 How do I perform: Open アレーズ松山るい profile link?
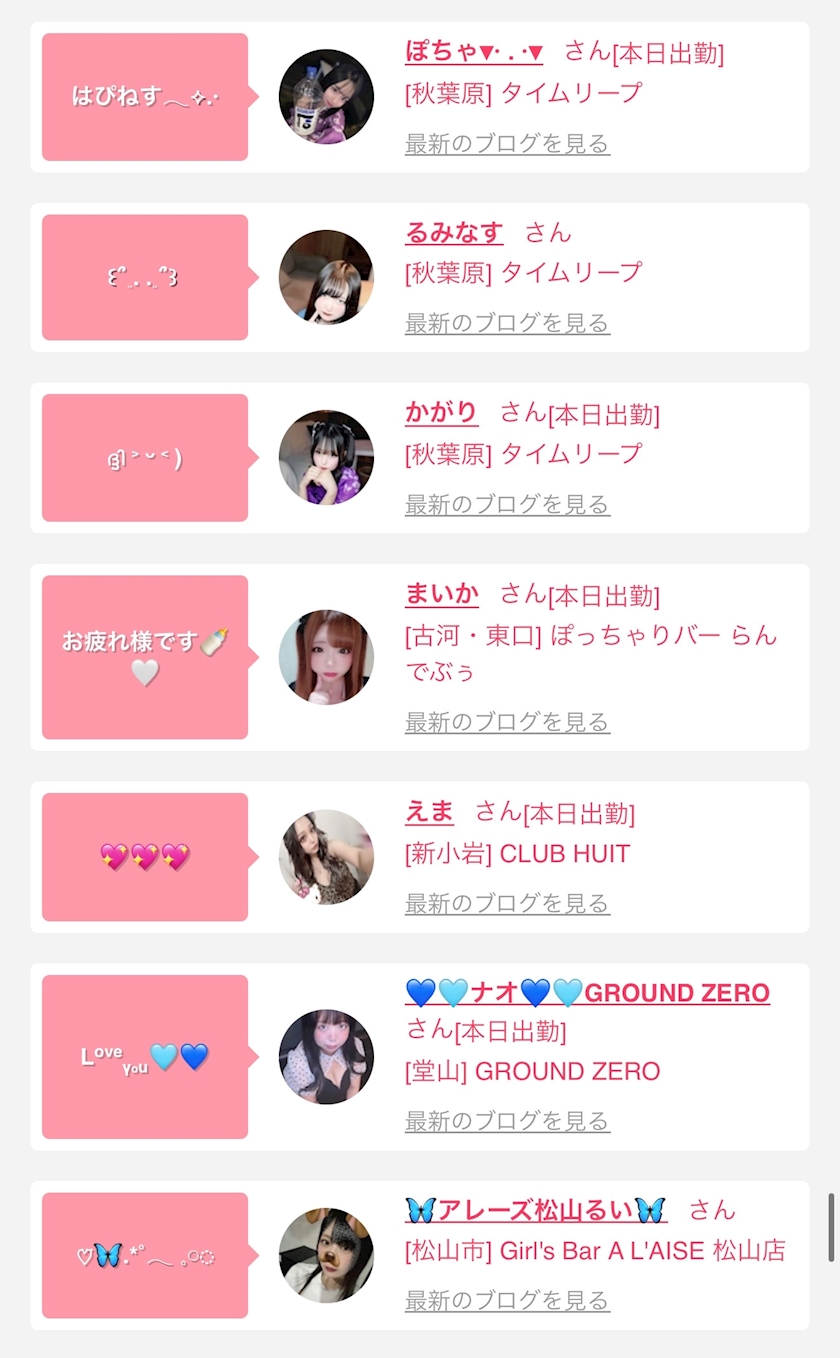click(x=536, y=1210)
